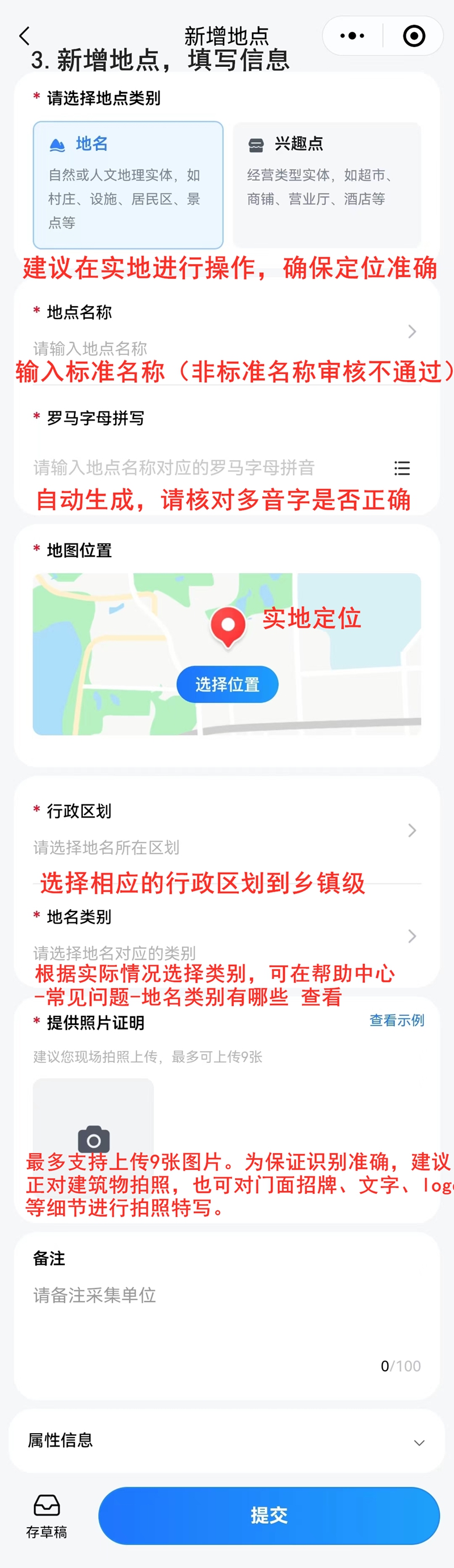Viewport: 454px width, 1568px height.
Task: Select the 地名 location category
Action: (128, 184)
